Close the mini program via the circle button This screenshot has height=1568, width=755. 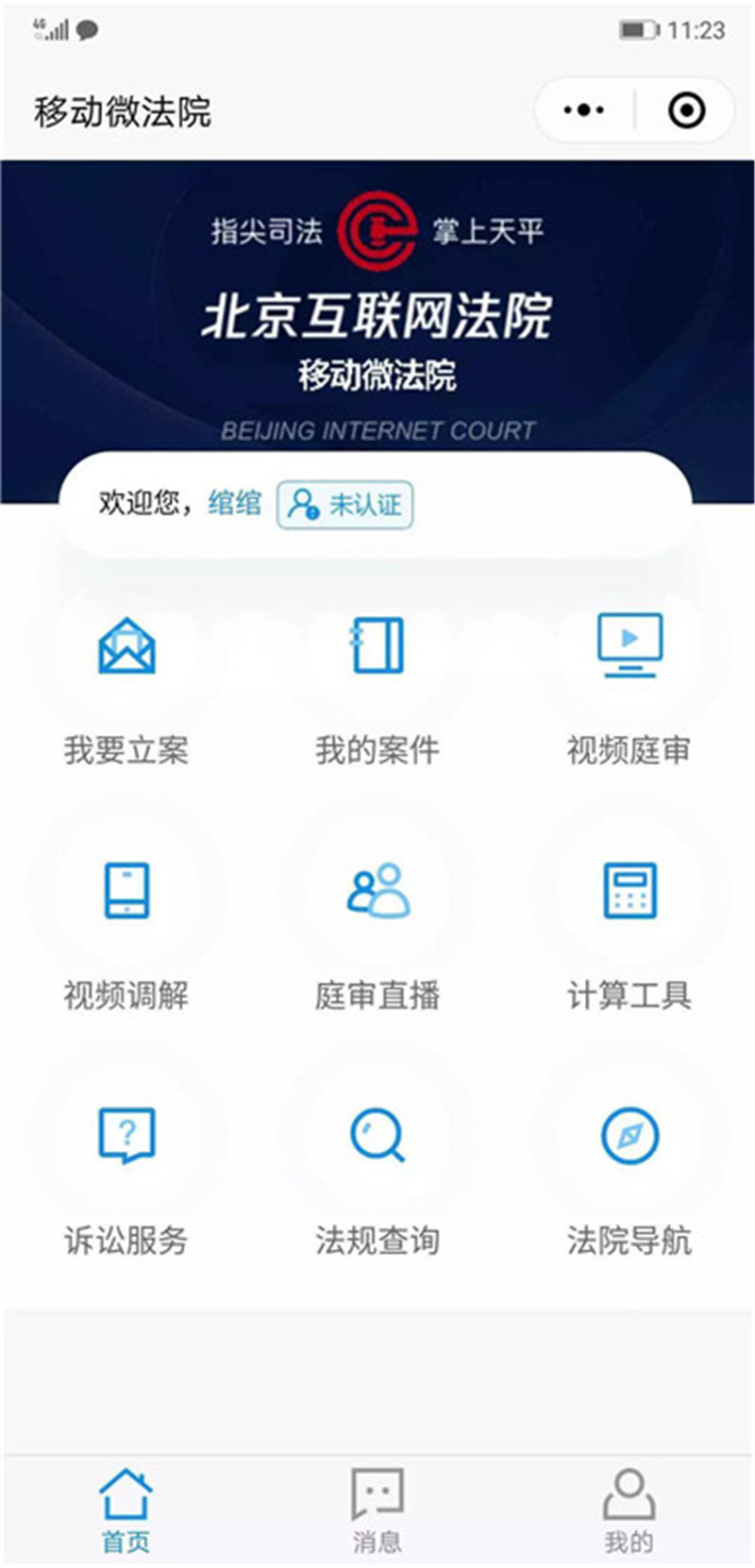click(686, 110)
